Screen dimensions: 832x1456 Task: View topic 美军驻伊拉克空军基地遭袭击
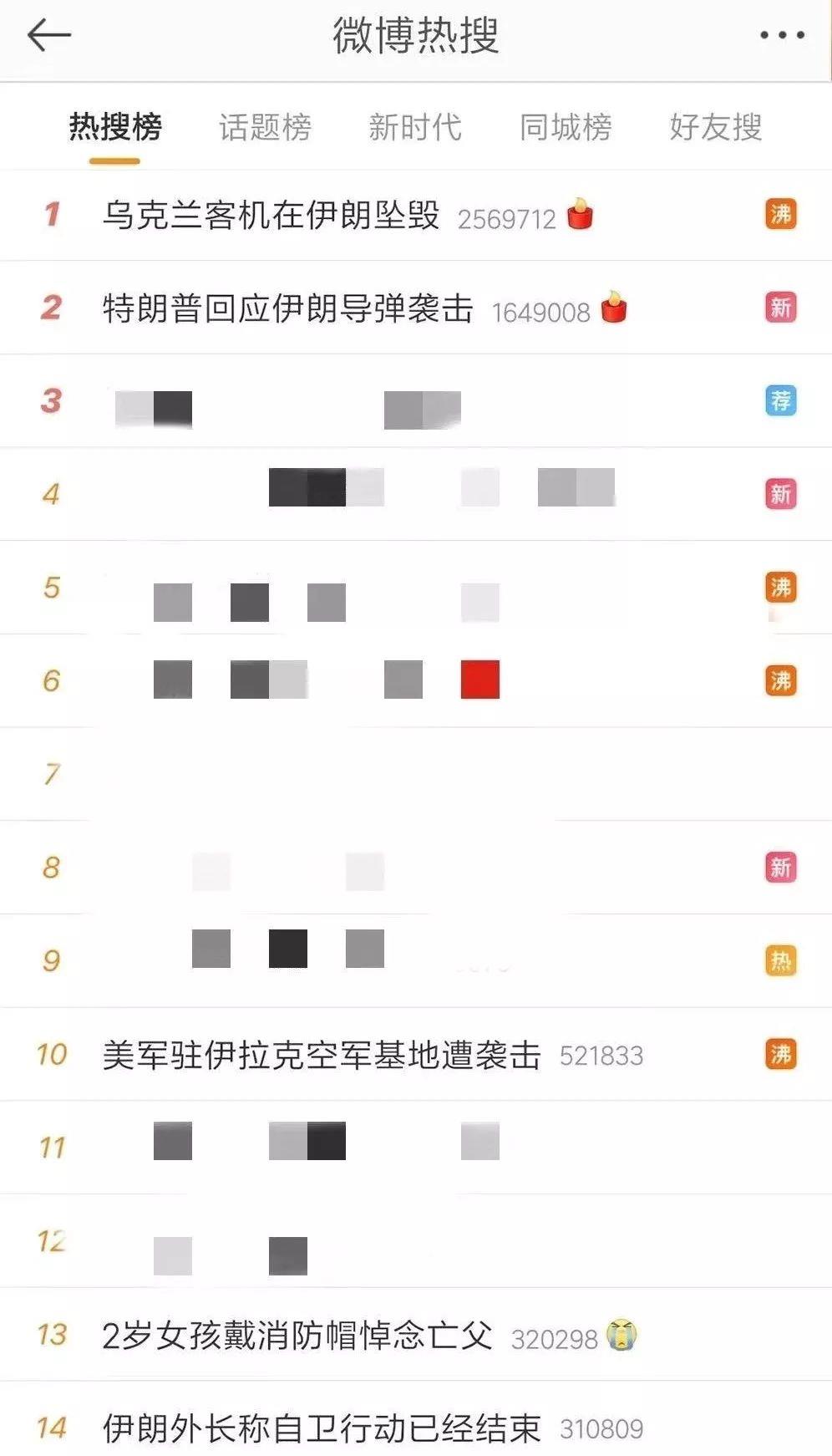pos(322,1055)
